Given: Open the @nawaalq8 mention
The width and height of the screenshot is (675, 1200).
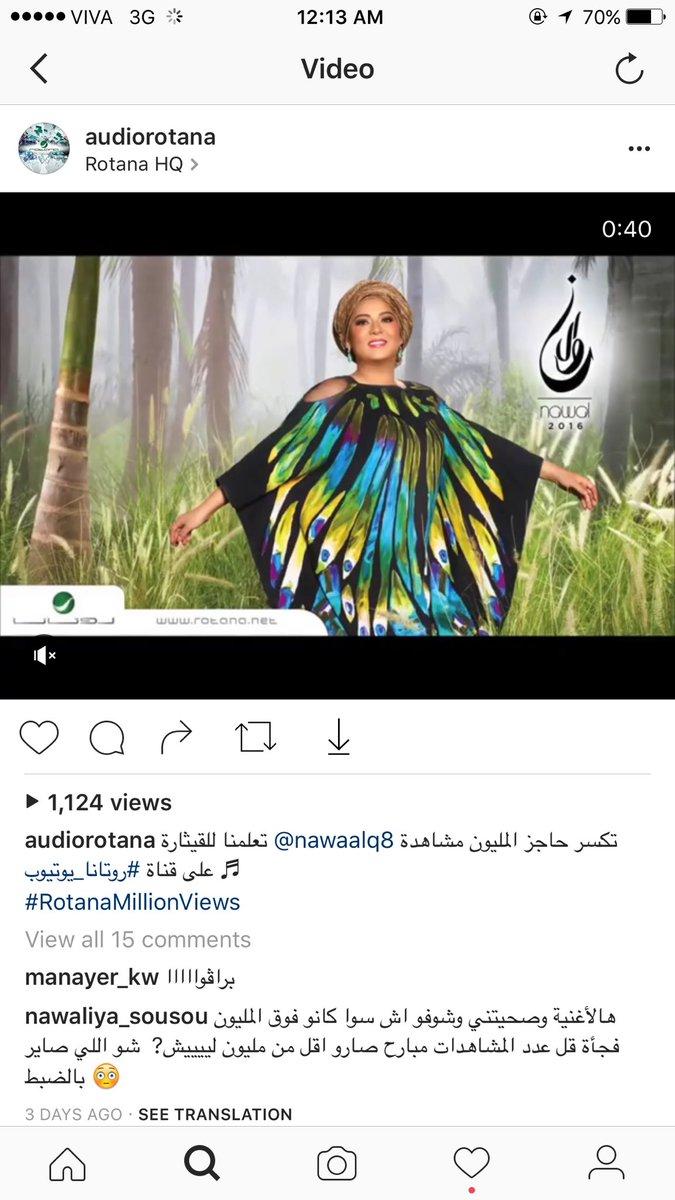Looking at the screenshot, I should 330,841.
